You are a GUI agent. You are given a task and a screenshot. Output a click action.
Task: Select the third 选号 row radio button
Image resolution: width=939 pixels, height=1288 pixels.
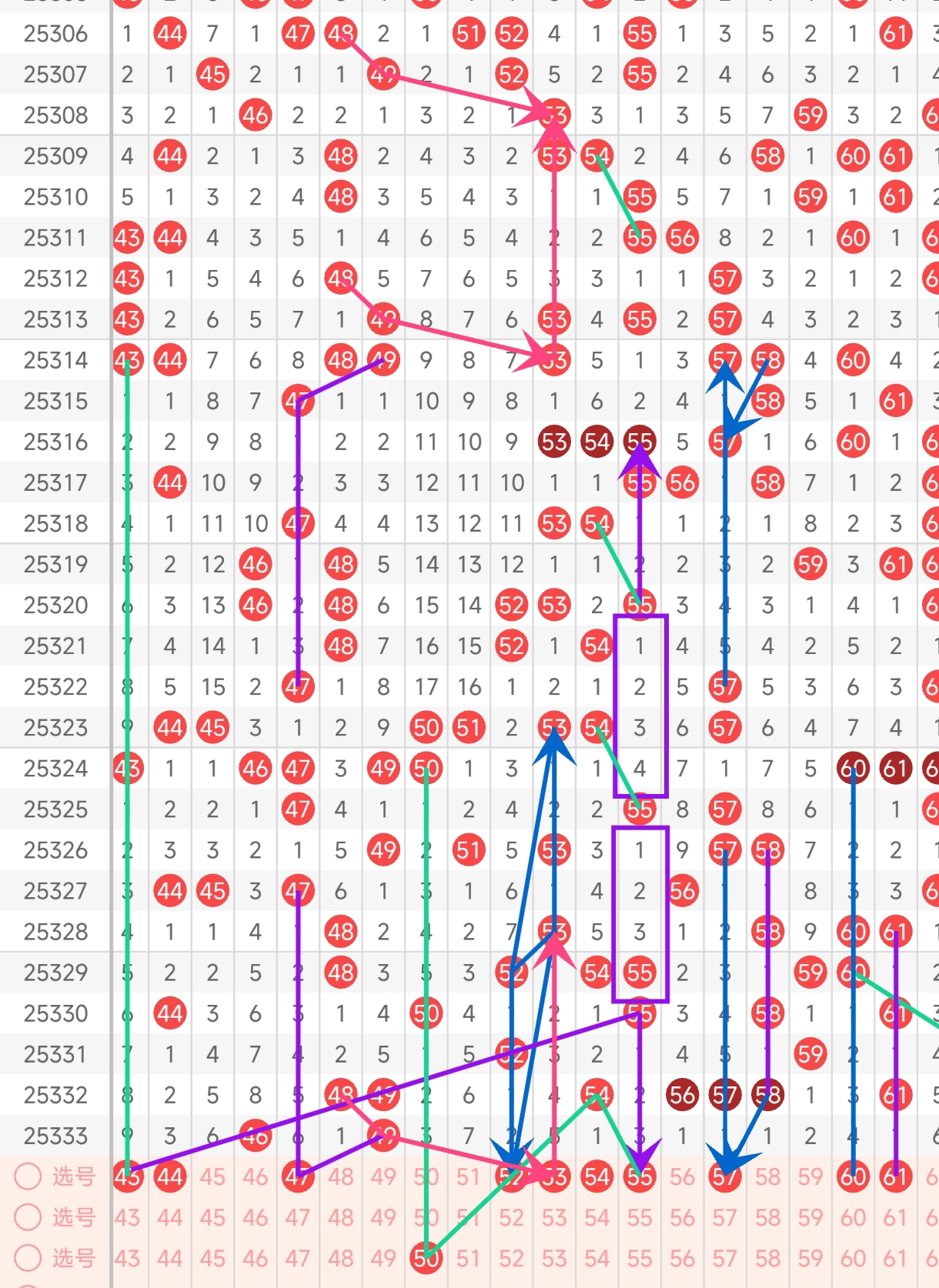28,1258
